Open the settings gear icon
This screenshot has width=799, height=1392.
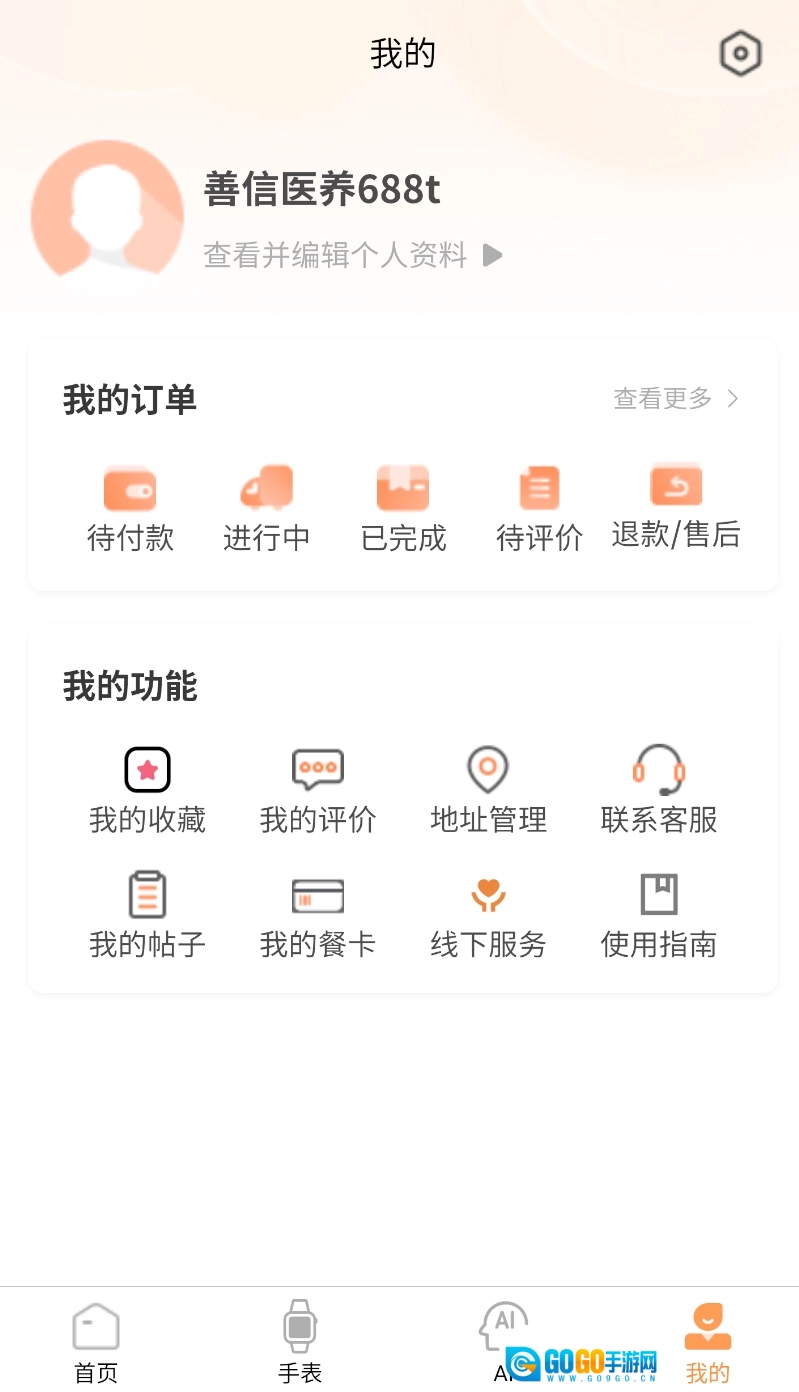click(x=740, y=54)
